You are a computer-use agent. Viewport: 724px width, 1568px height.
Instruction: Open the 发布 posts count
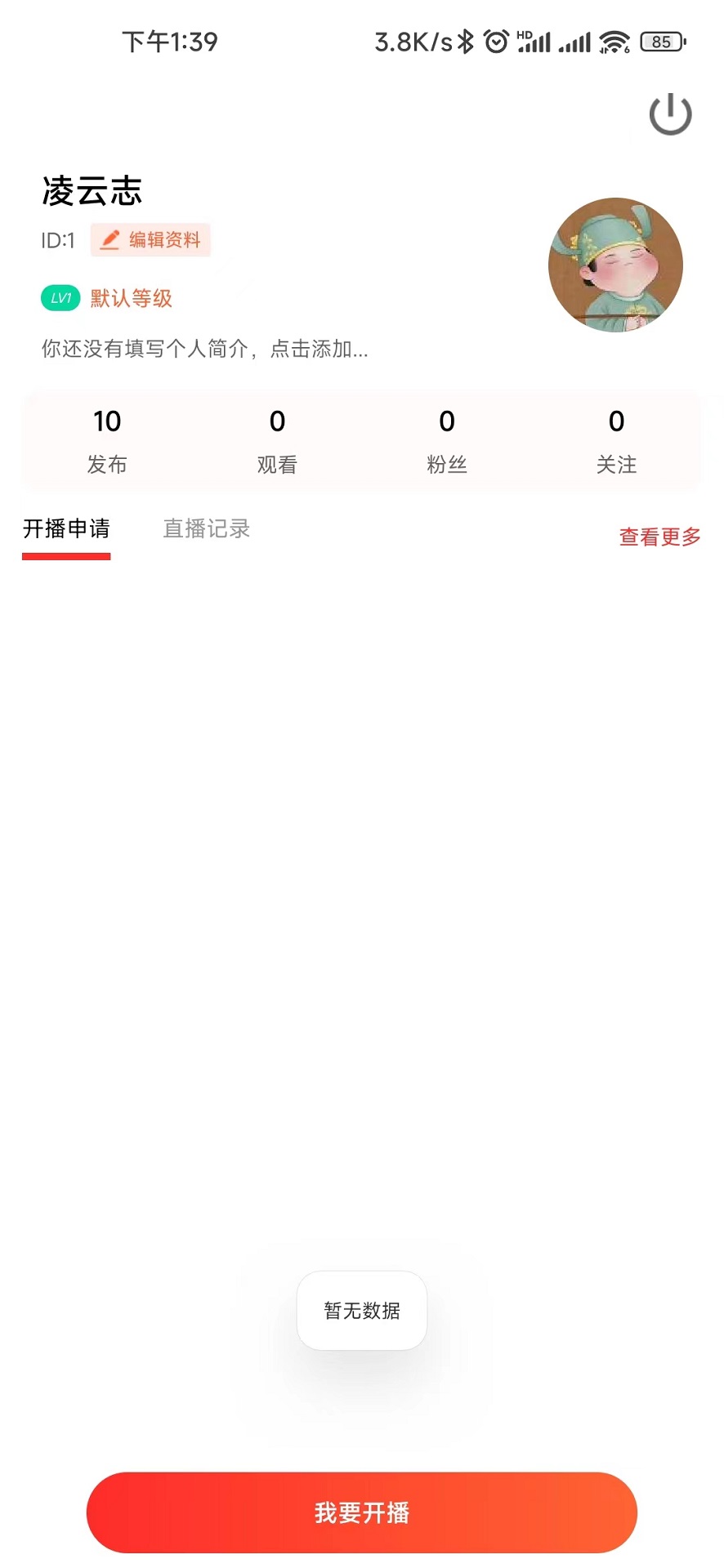(x=107, y=441)
